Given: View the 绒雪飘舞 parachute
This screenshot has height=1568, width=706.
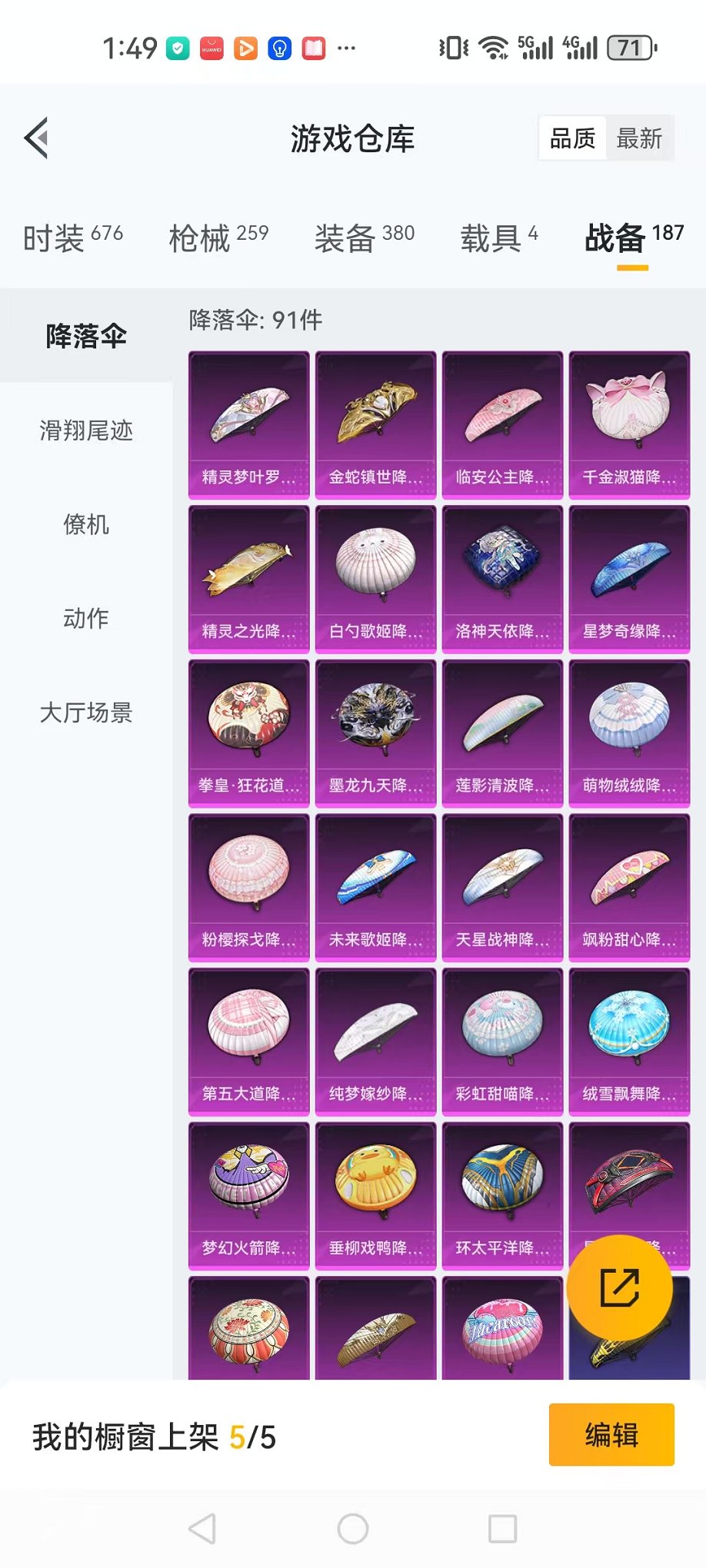Looking at the screenshot, I should pos(629,1041).
